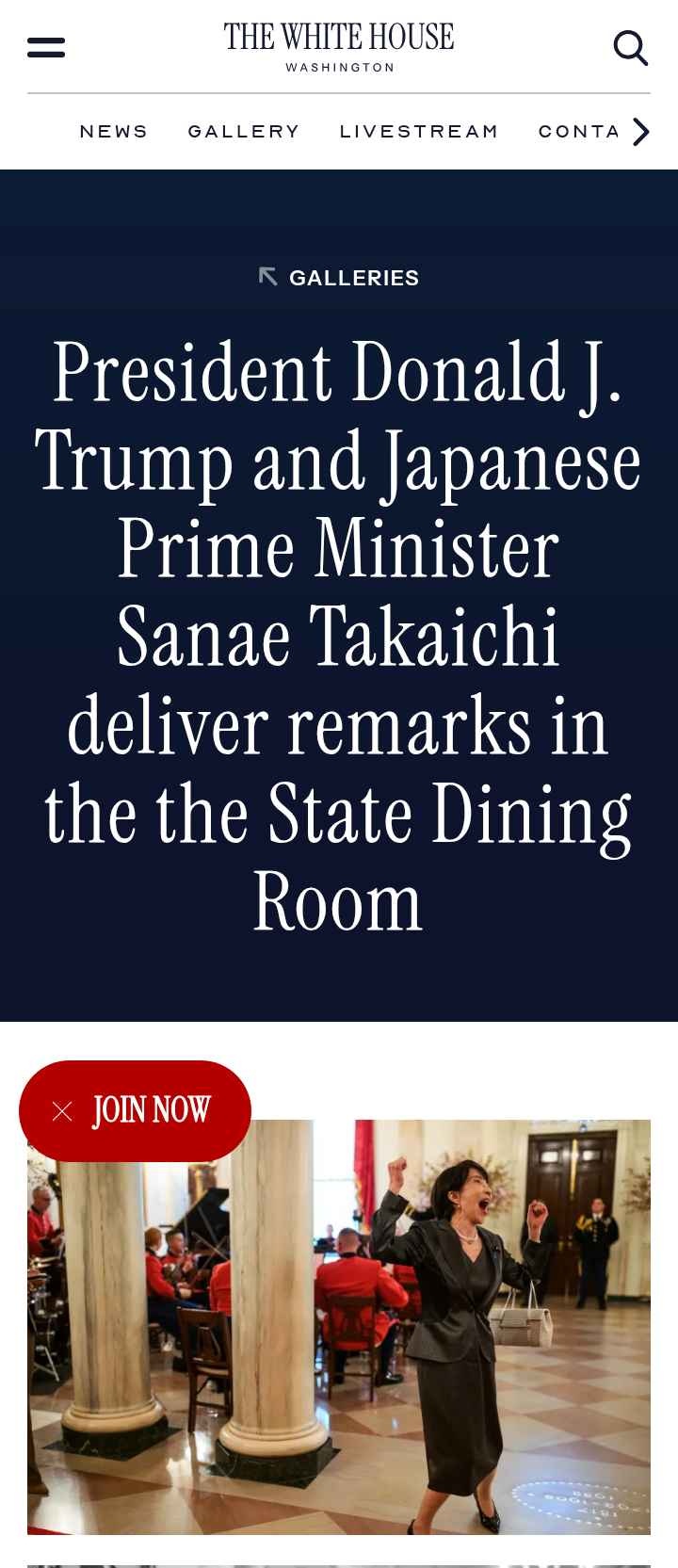Return to Galleries via the back link

tap(339, 278)
